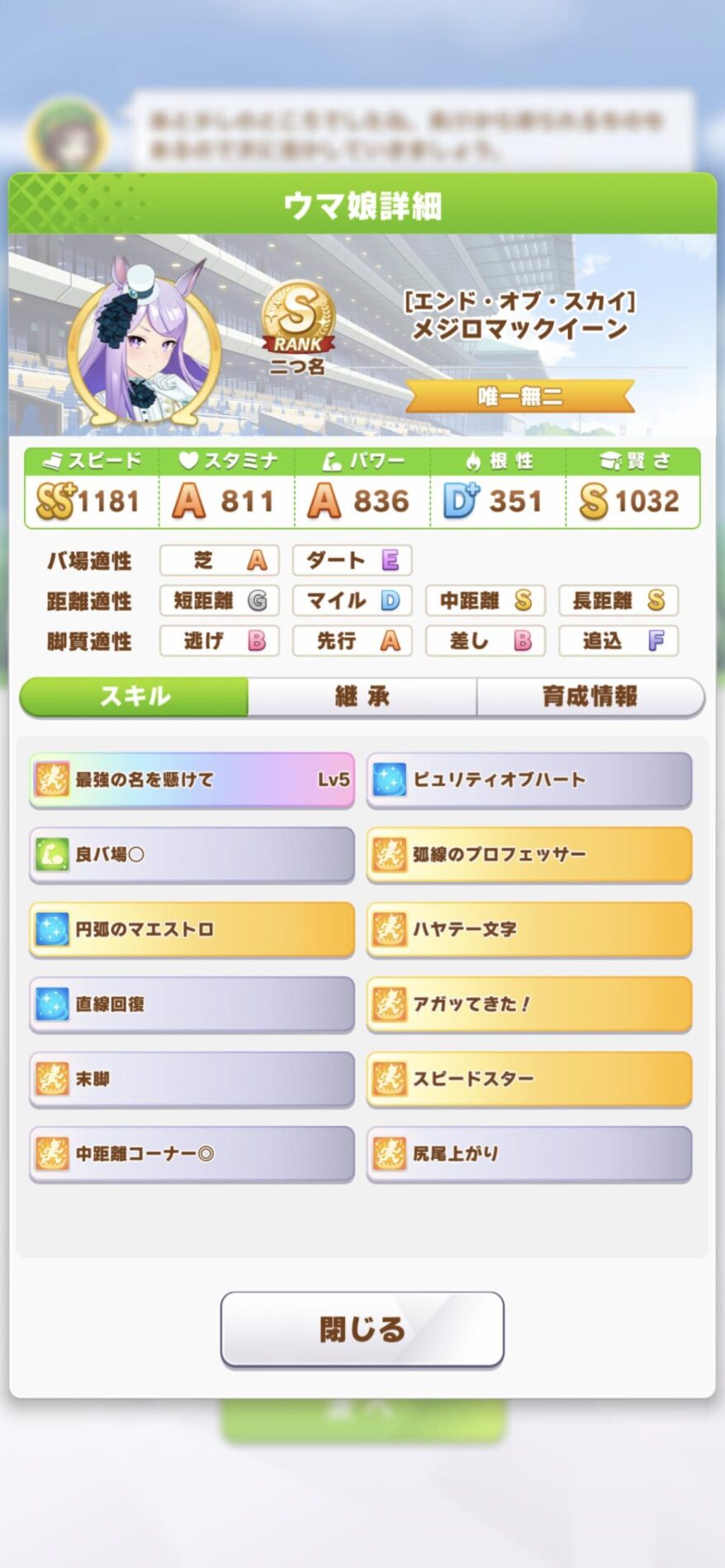
Task: Open 円弧のマエストロ skill description
Action: (192, 929)
